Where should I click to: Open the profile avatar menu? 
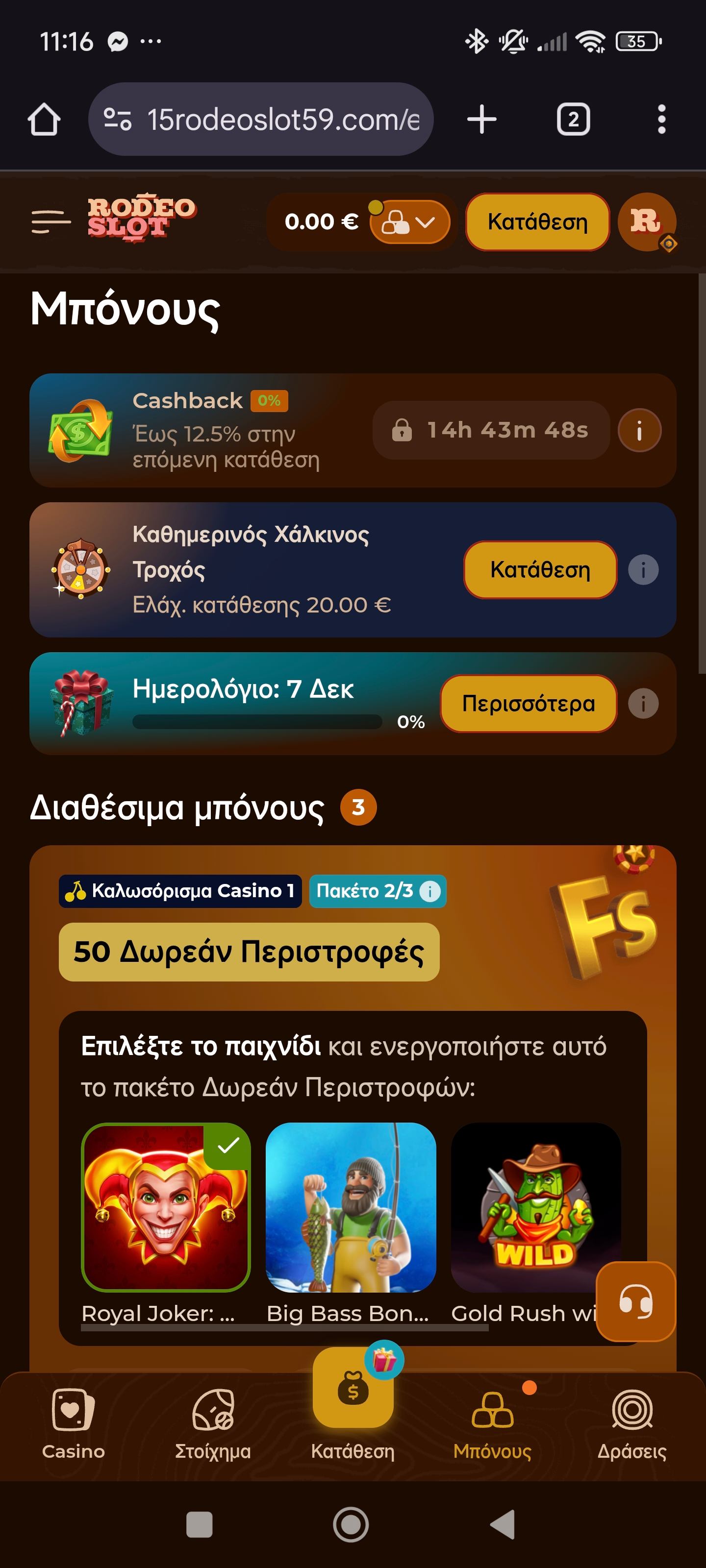click(646, 222)
